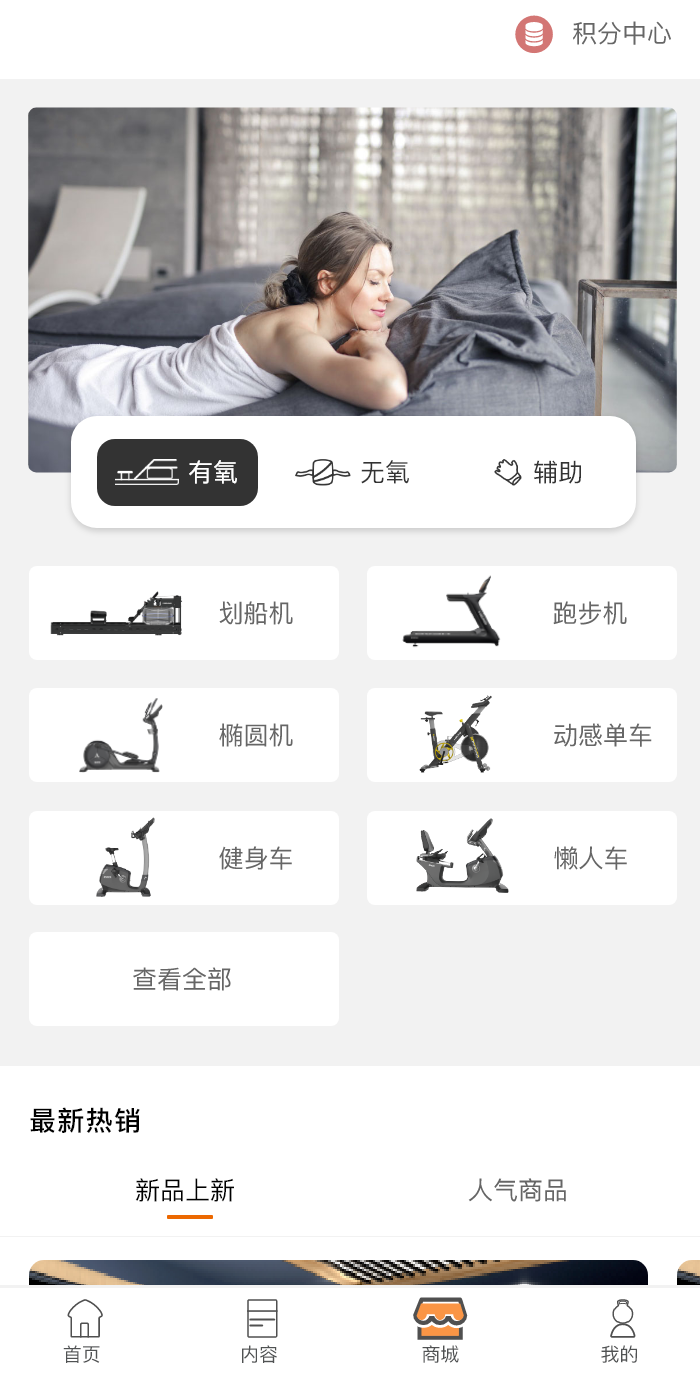
Task: Go to the 首页 home tab
Action: (82, 1332)
